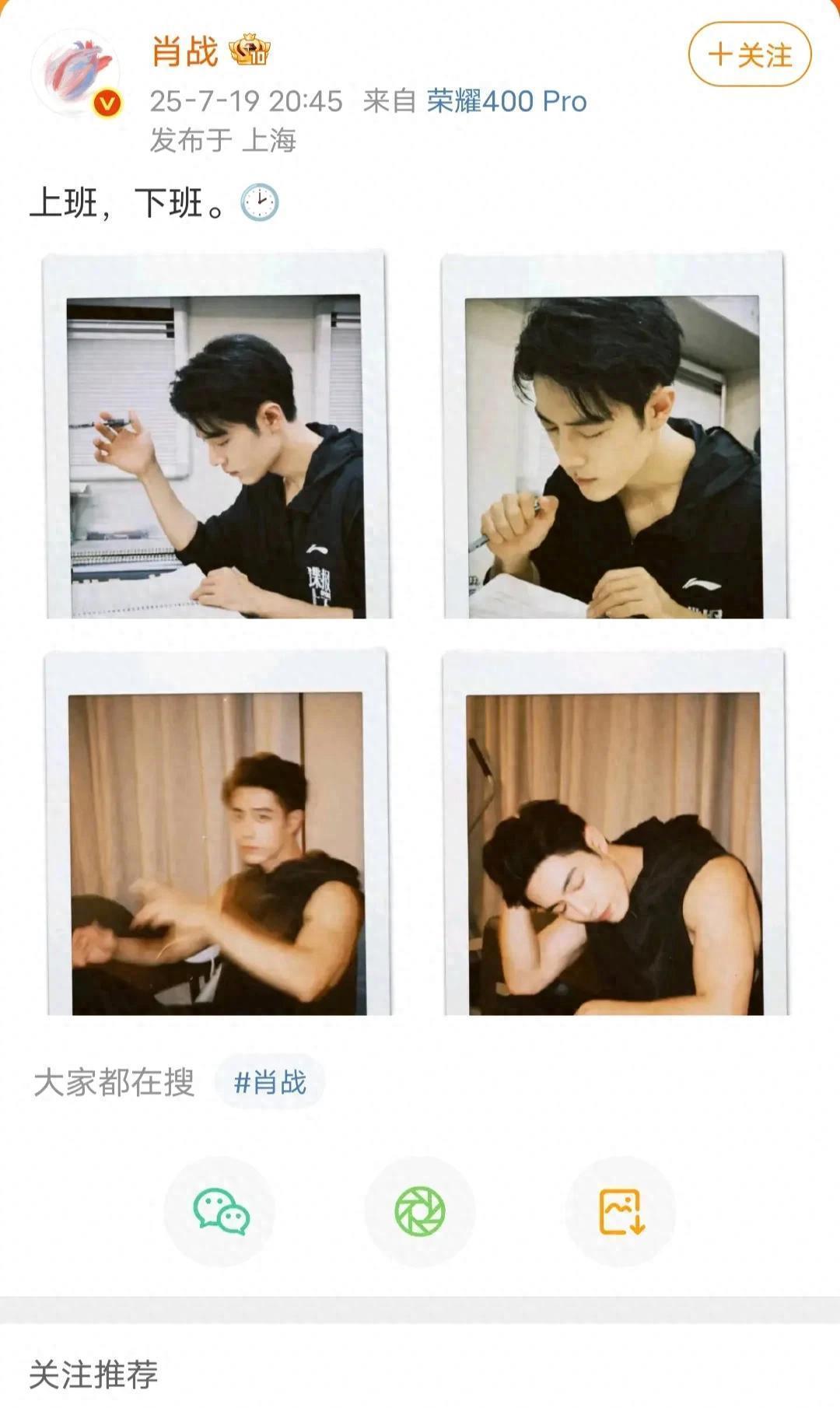
Task: Share post to WeChat
Action: pyautogui.click(x=220, y=1211)
